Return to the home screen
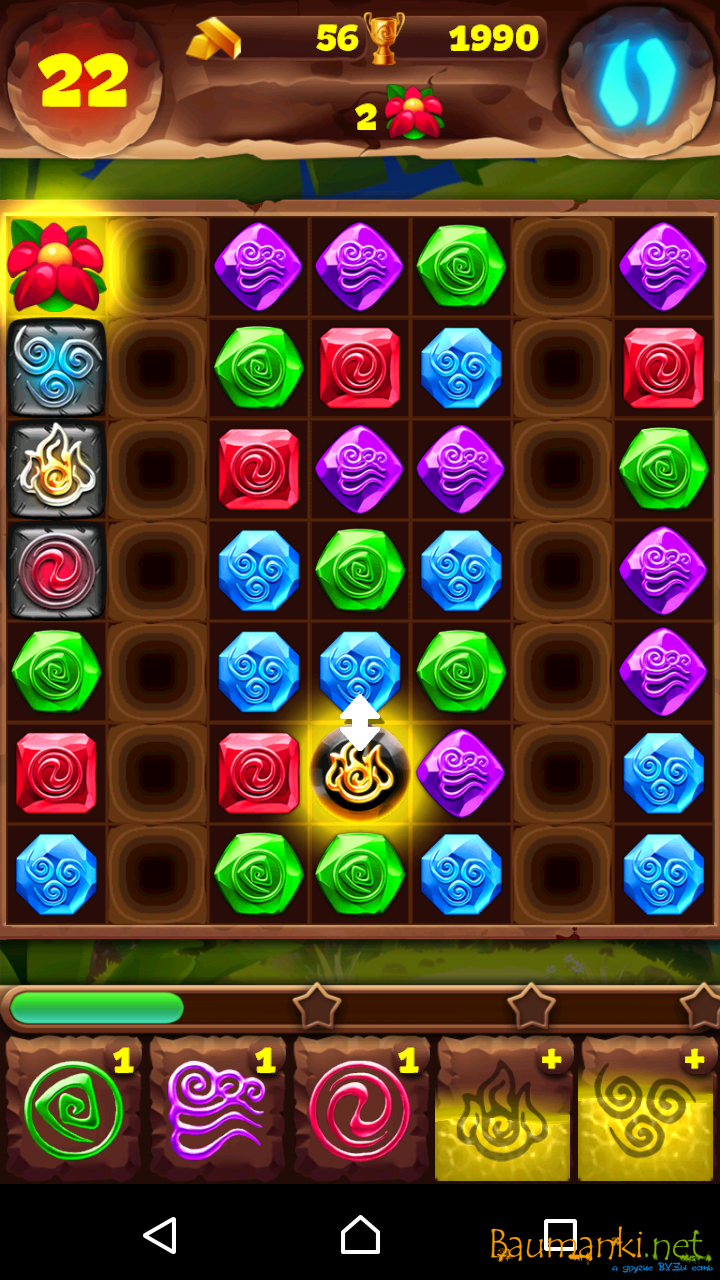 click(360, 1236)
